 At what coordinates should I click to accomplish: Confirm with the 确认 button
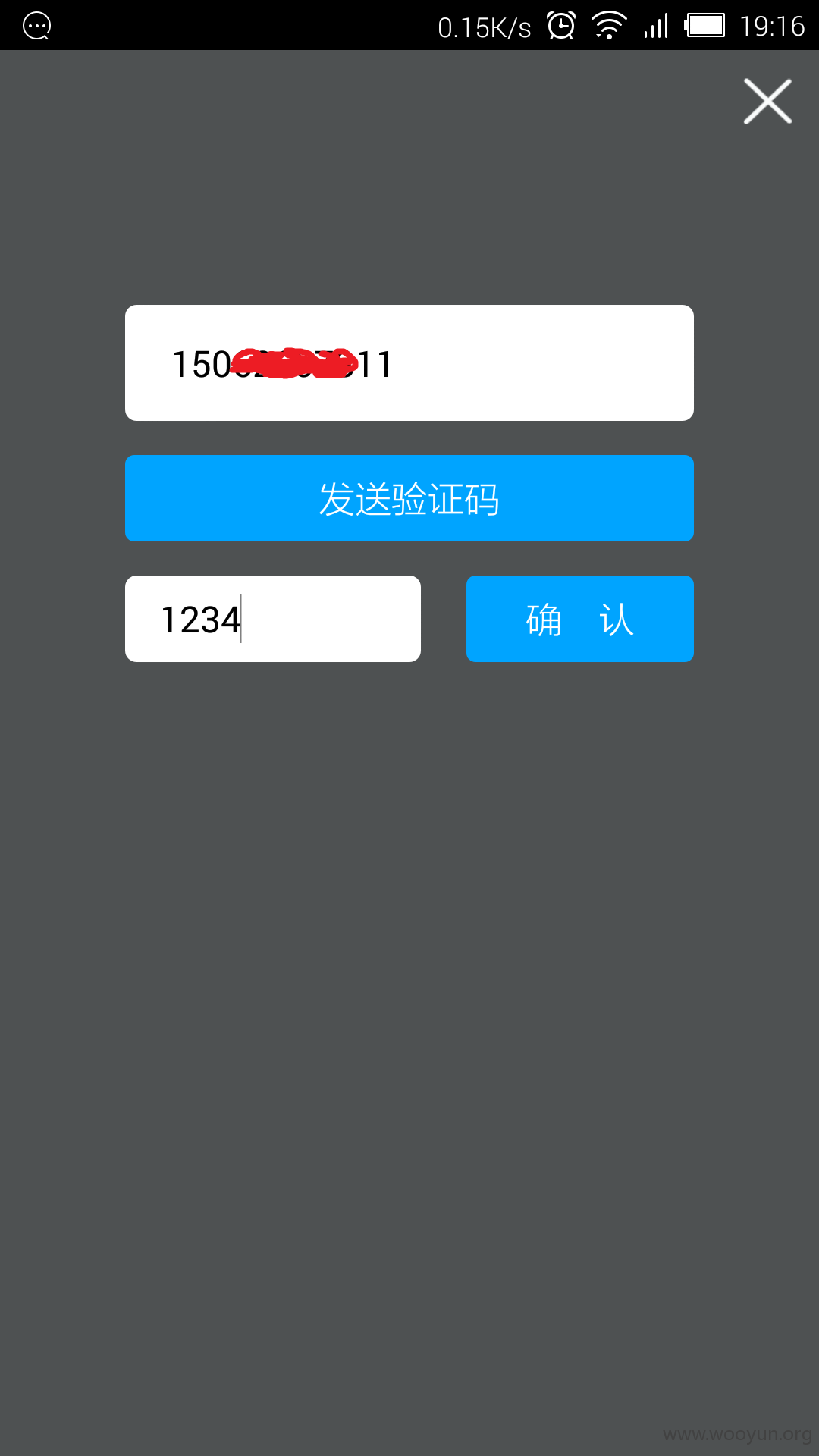pyautogui.click(x=580, y=619)
